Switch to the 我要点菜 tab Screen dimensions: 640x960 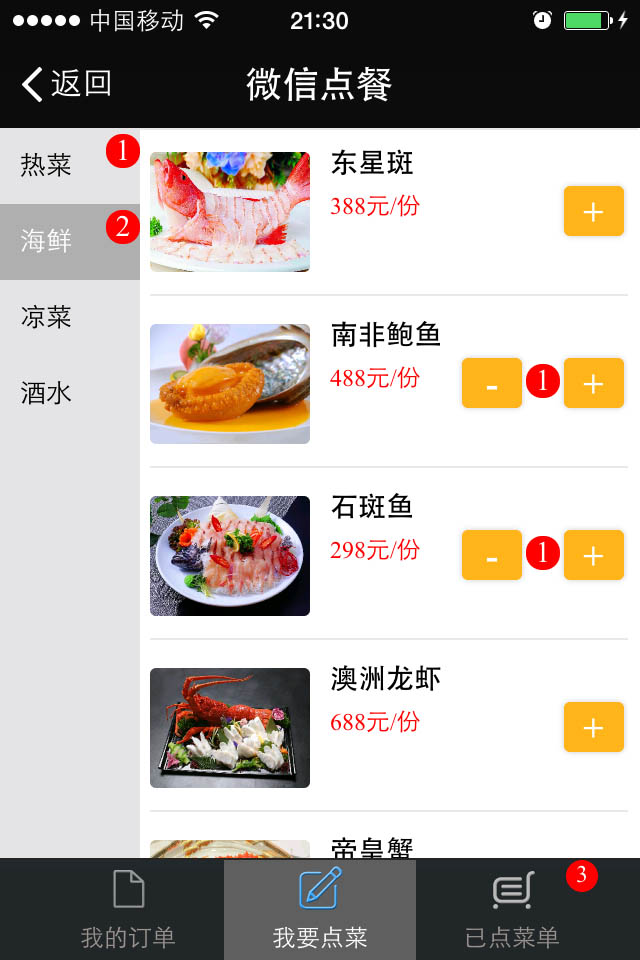pos(320,910)
